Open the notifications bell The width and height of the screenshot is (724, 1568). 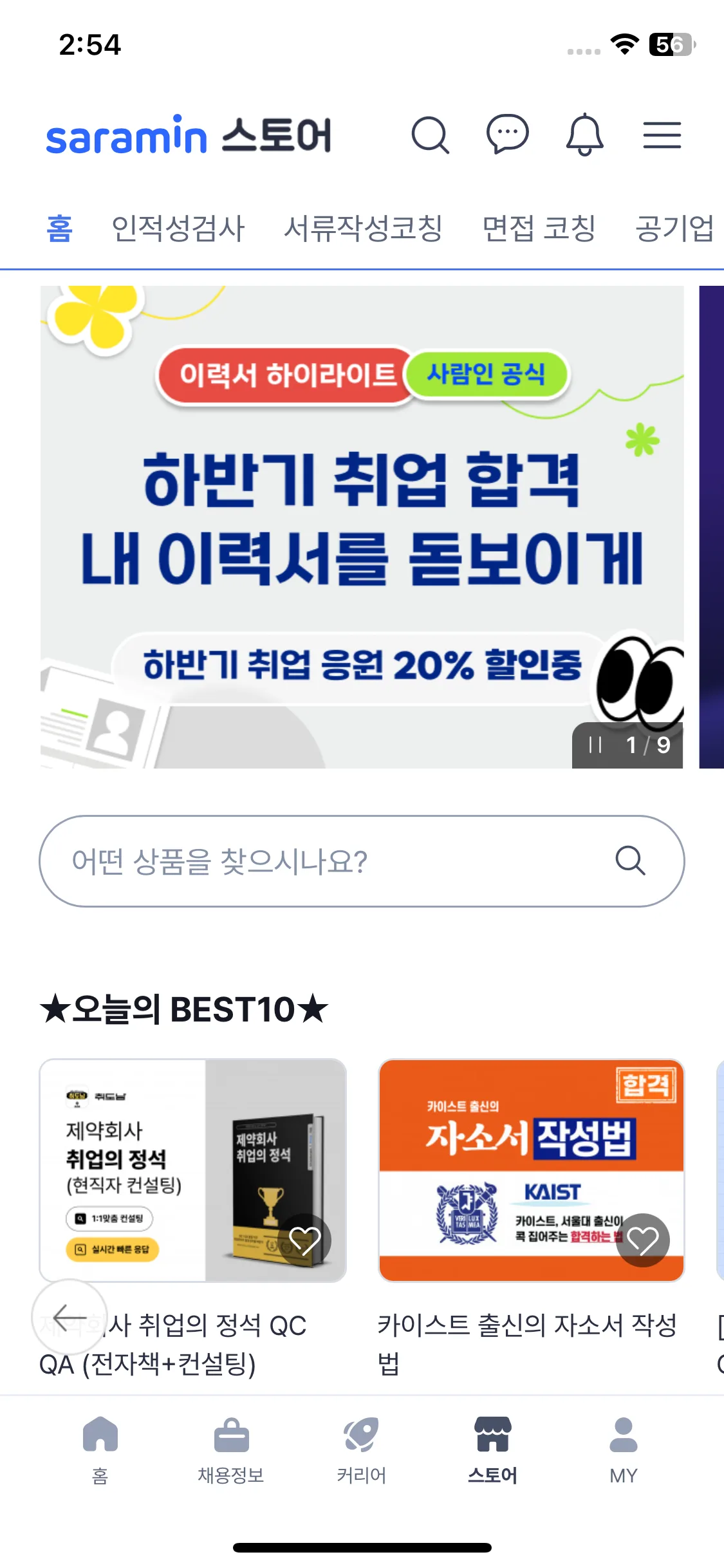[584, 135]
